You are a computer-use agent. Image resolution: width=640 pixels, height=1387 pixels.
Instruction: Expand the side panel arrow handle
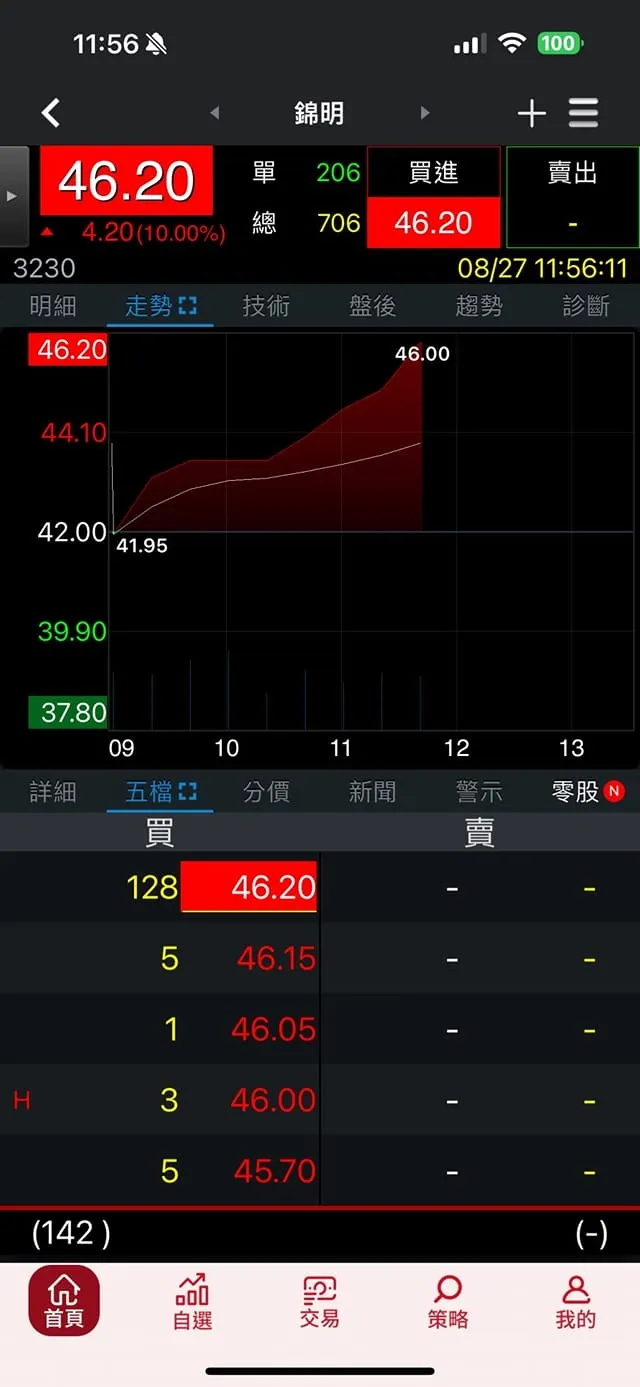[x=13, y=196]
